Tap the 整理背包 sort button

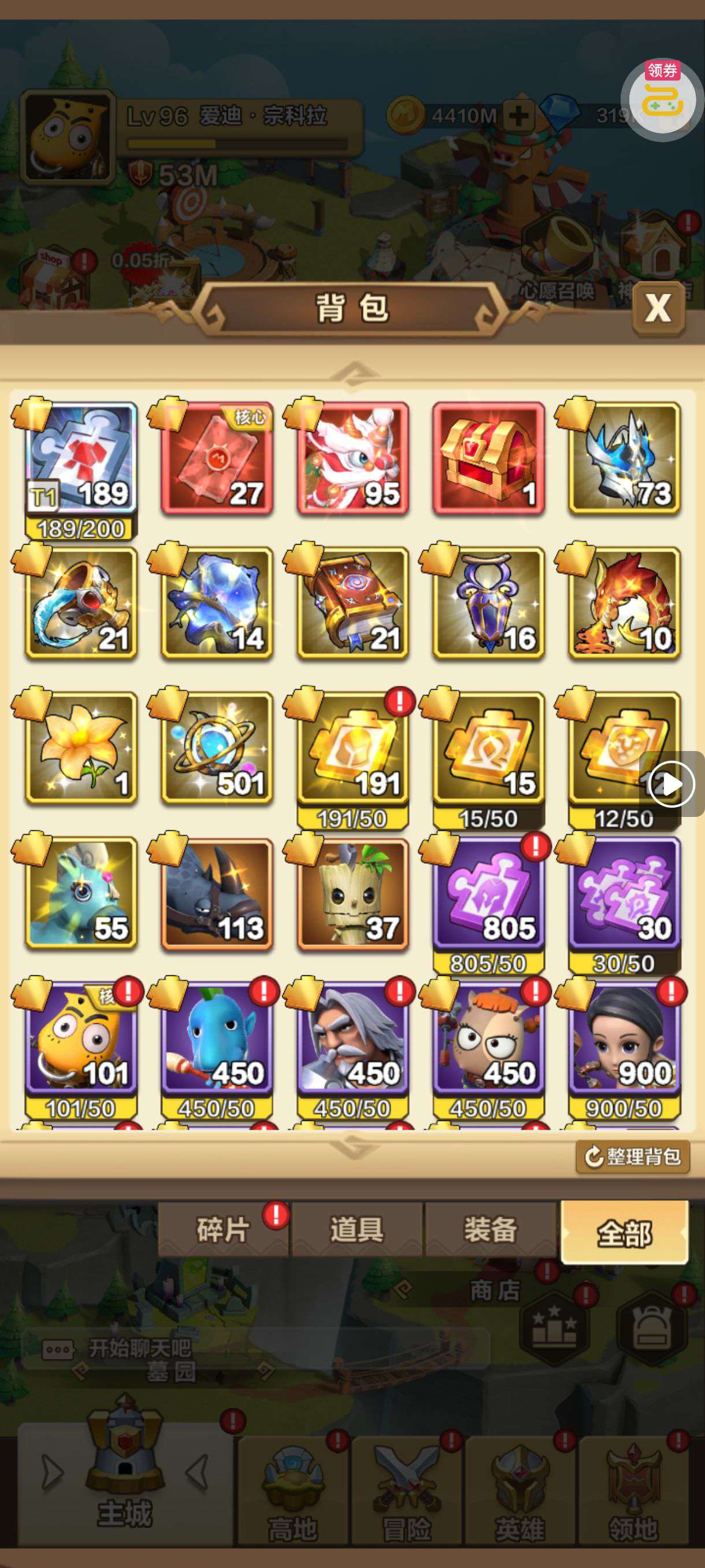(x=633, y=1156)
